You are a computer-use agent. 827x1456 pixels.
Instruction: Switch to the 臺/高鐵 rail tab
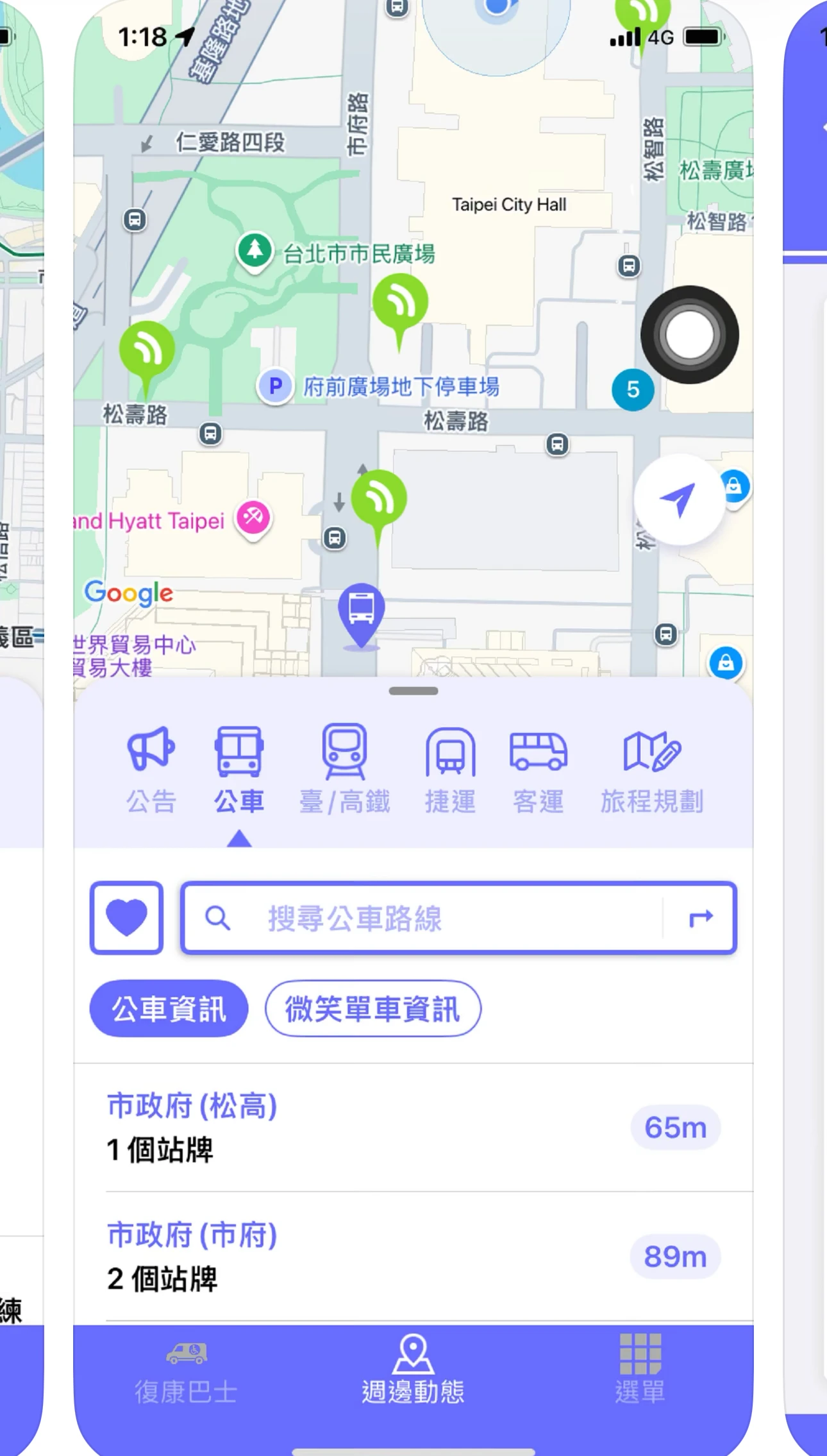pos(344,770)
